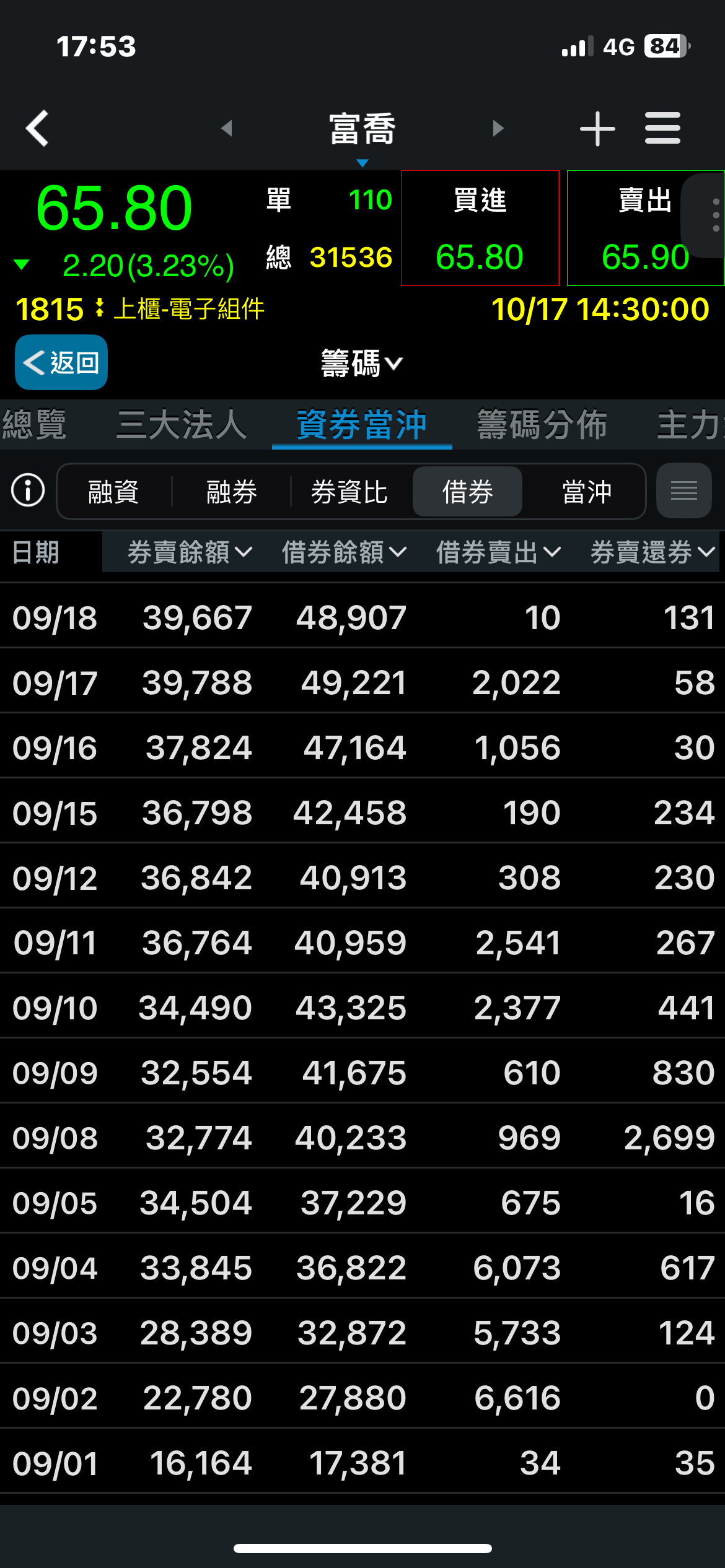Expand the 籌碼 dropdown
The height and width of the screenshot is (1568, 725).
click(x=362, y=363)
